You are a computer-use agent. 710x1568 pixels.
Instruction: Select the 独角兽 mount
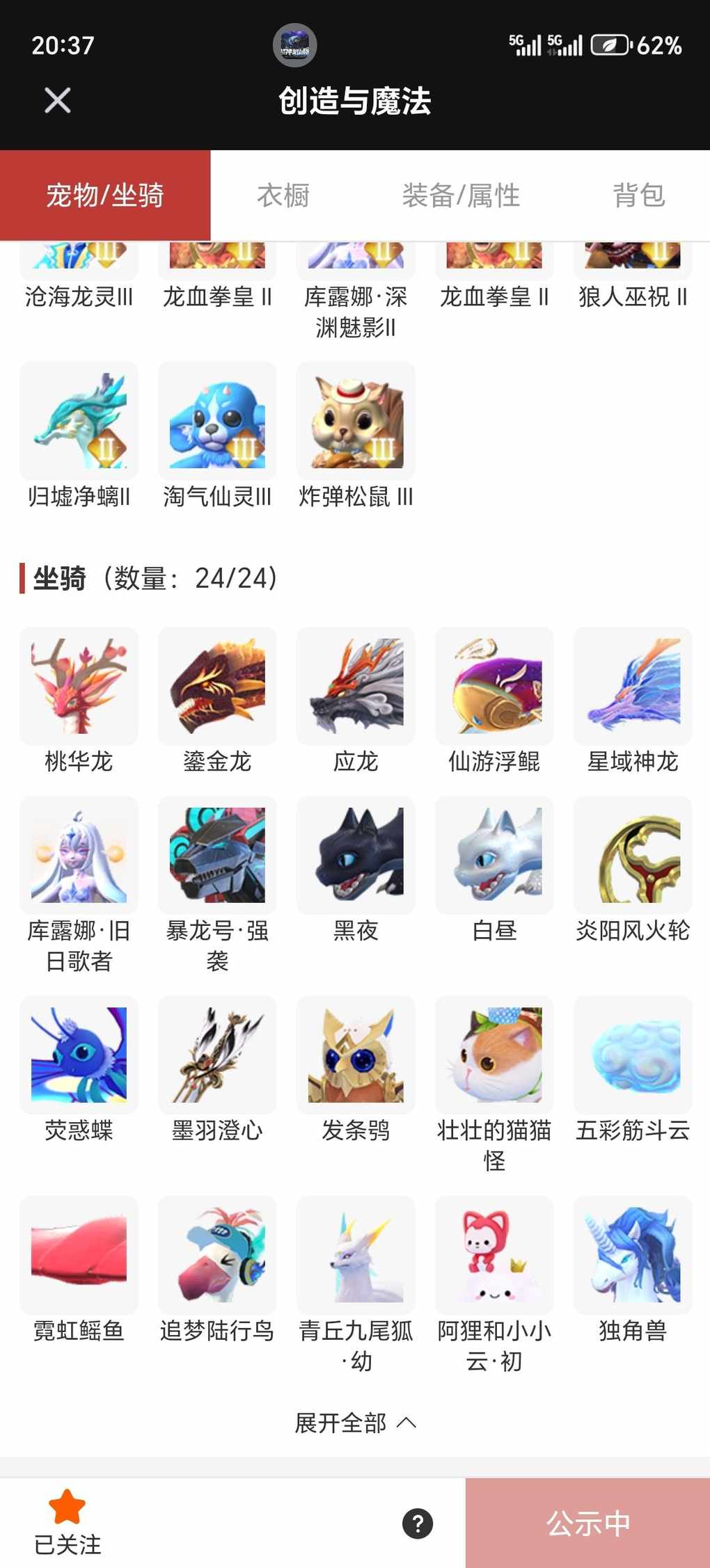point(633,1255)
